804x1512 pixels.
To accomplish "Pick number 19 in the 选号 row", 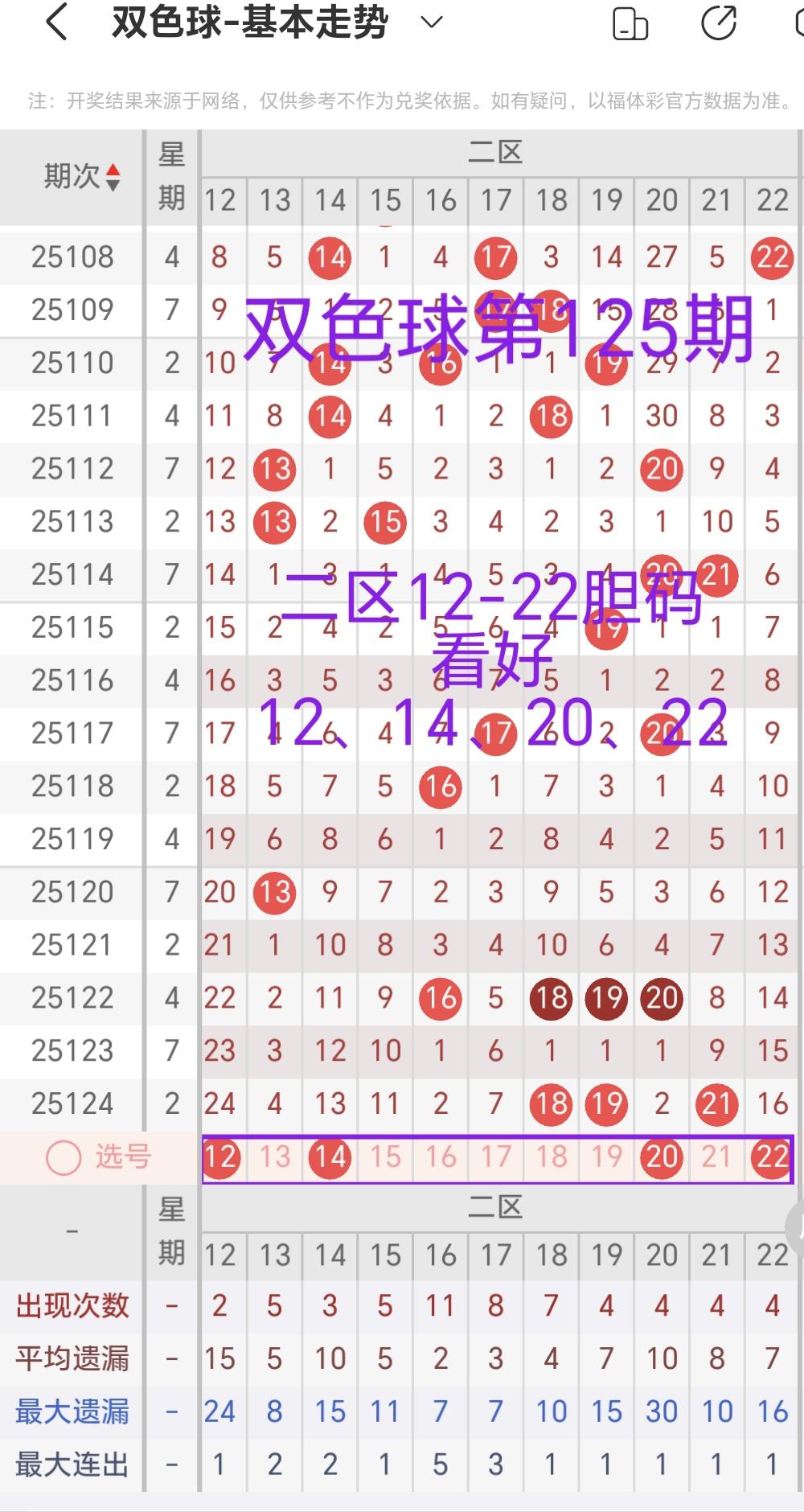I will [x=606, y=1157].
